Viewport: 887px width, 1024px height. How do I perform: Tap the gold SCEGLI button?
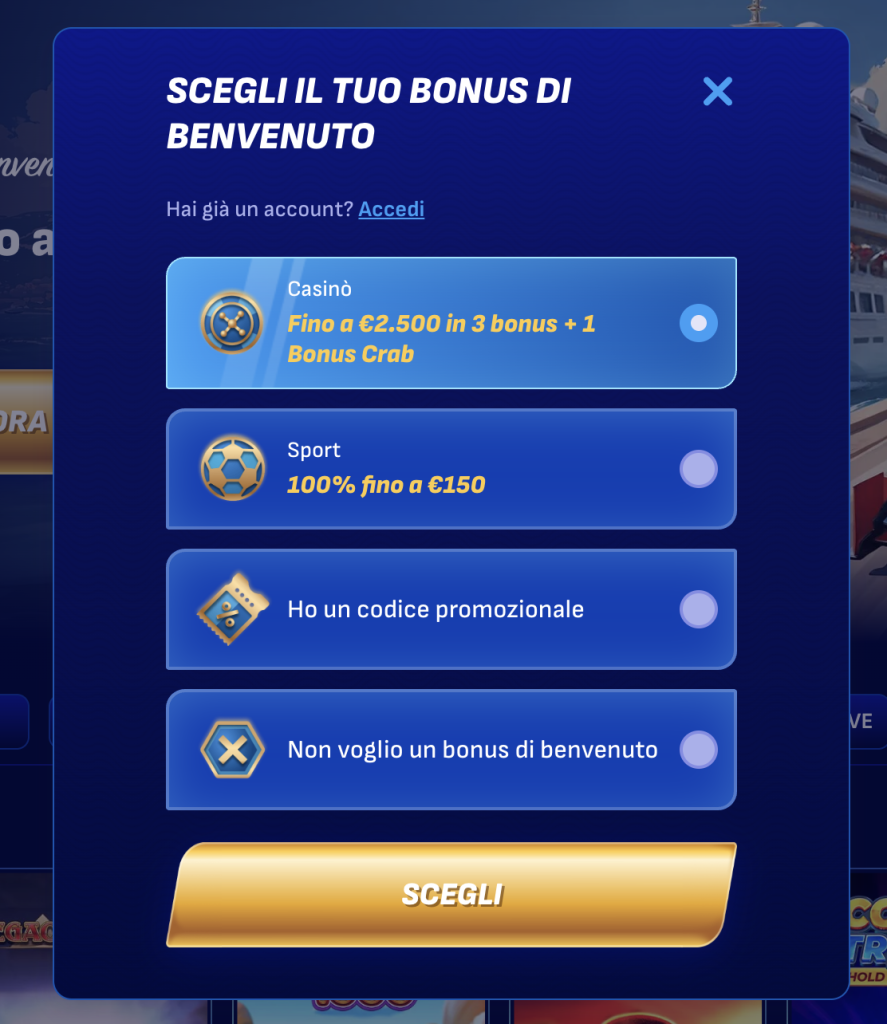coord(451,894)
